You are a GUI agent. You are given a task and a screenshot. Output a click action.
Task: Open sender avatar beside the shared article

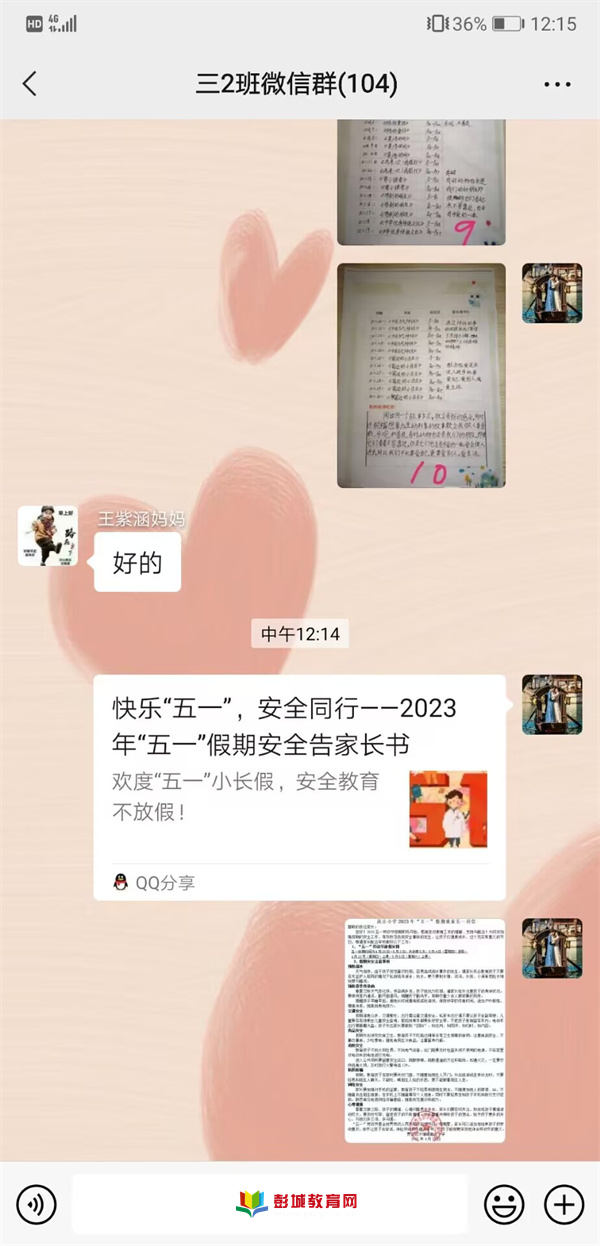(552, 704)
